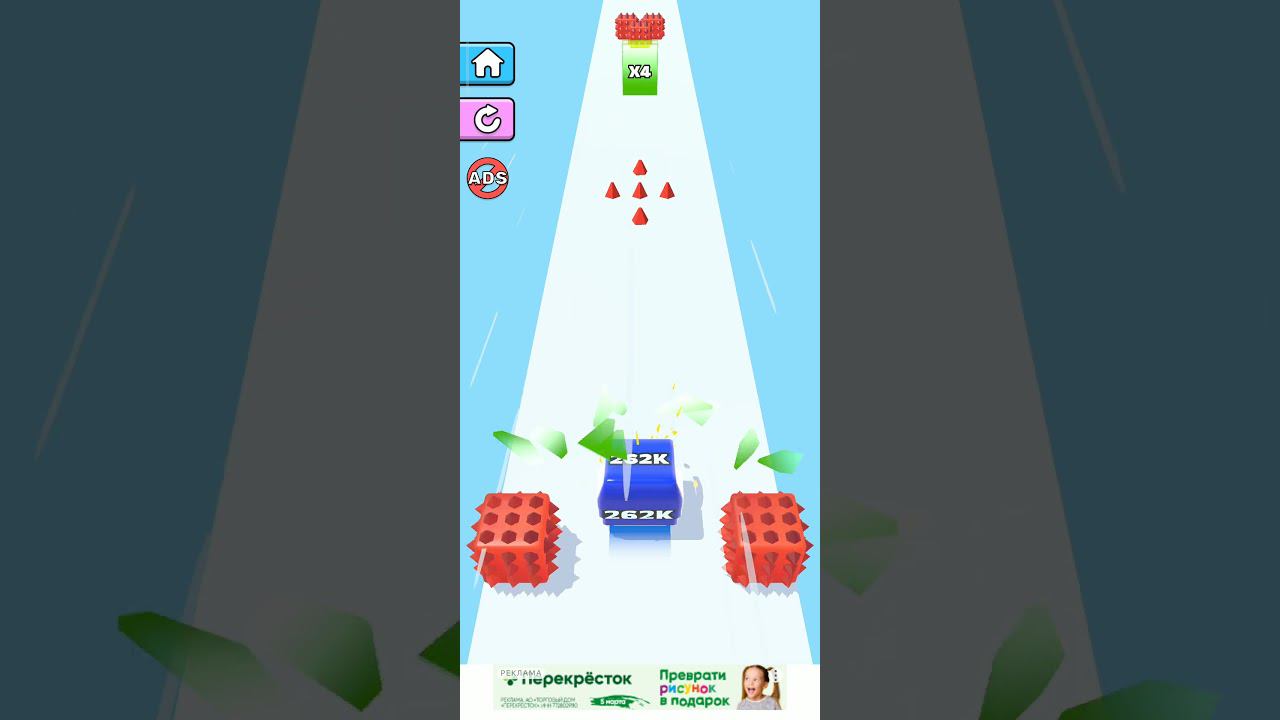Open the remove ADS offer
Screen dimensions: 1280x720
tap(487, 178)
